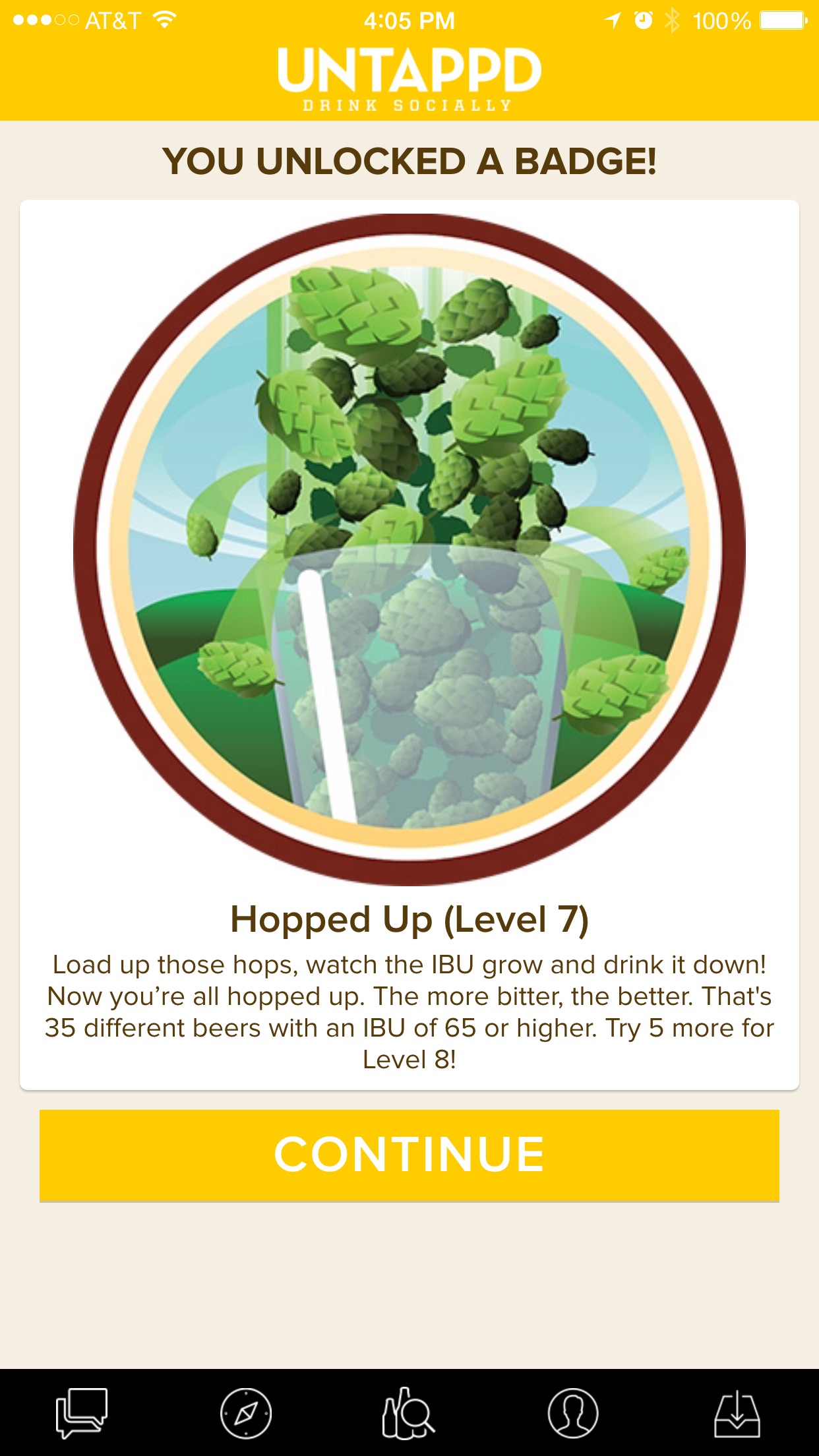This screenshot has width=819, height=1456.
Task: Tap the CONTINUE button
Action: click(x=409, y=1155)
